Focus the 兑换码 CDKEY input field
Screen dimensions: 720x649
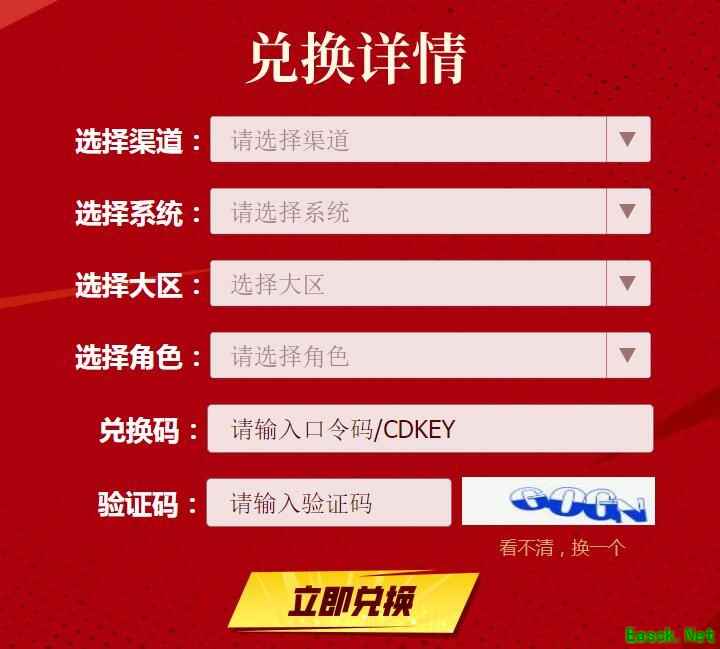point(430,429)
